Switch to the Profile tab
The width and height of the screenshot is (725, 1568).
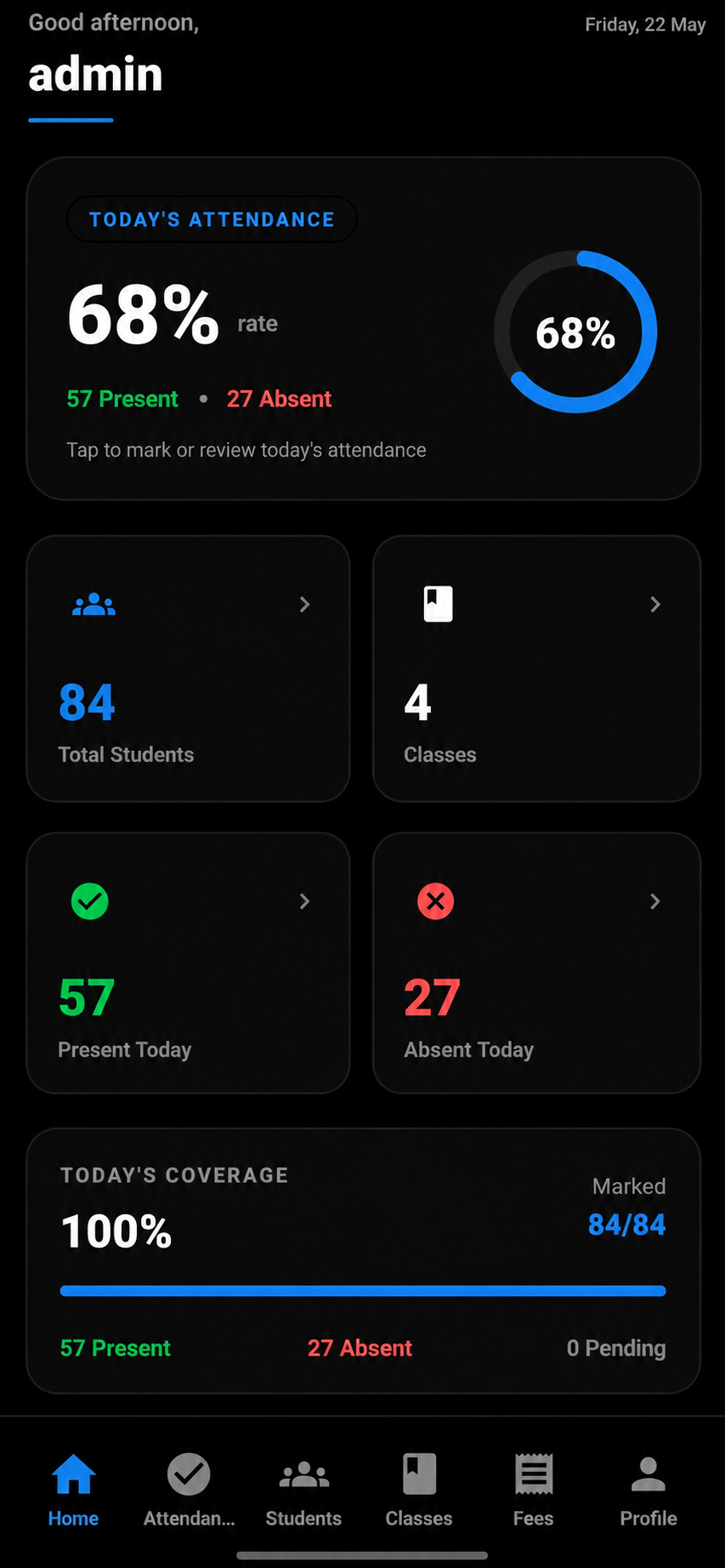tap(649, 1490)
